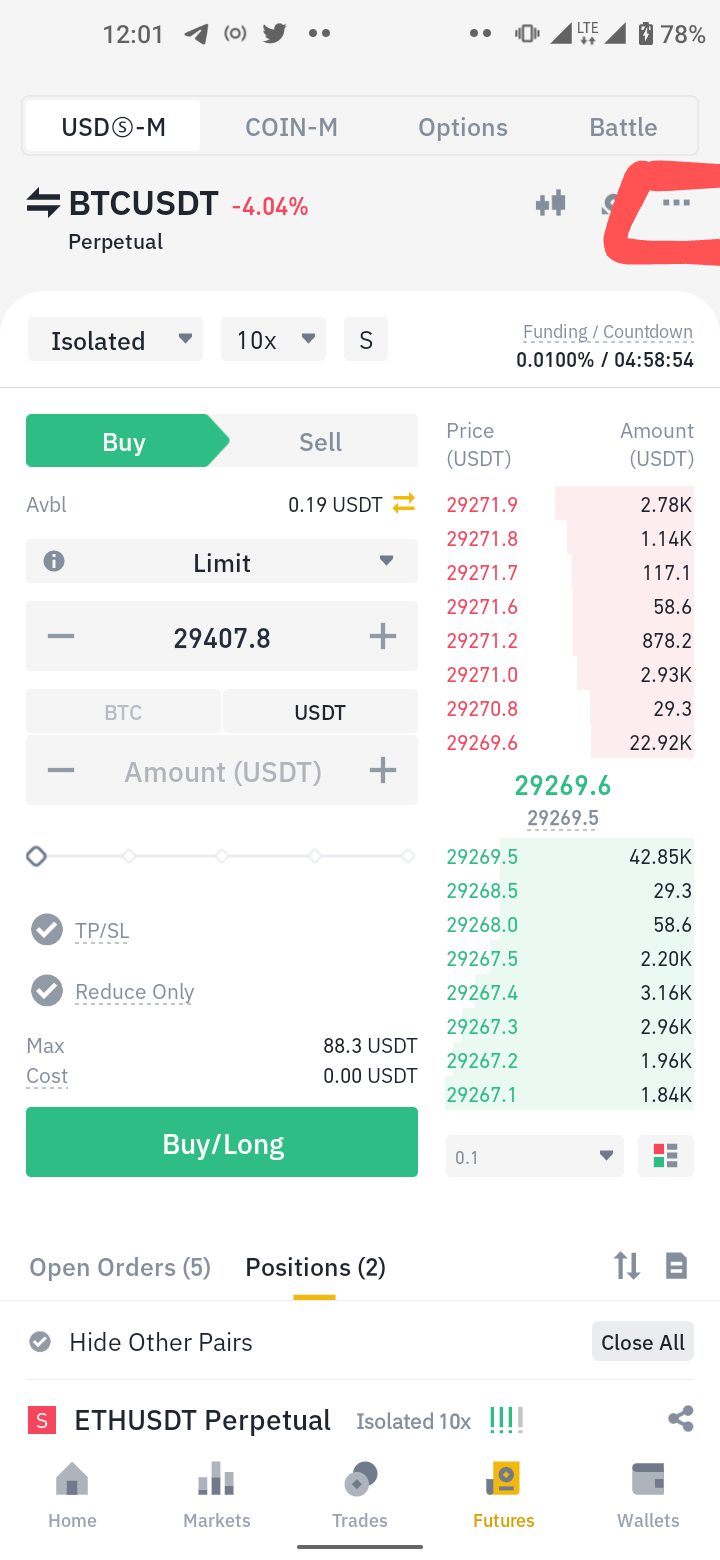Image resolution: width=720 pixels, height=1560 pixels.
Task: Select the Sell side
Action: (321, 442)
